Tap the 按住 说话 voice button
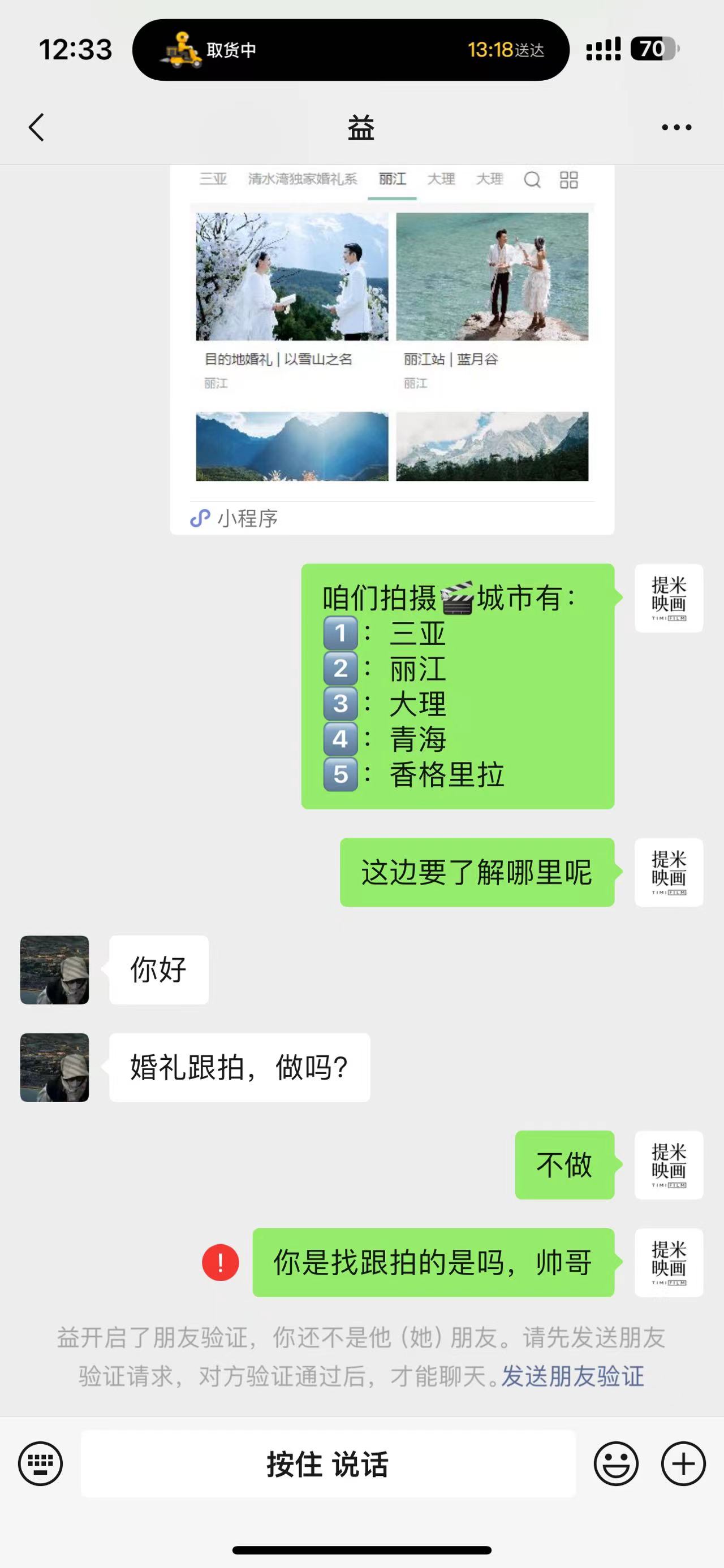This screenshot has height=1568, width=724. tap(328, 1463)
